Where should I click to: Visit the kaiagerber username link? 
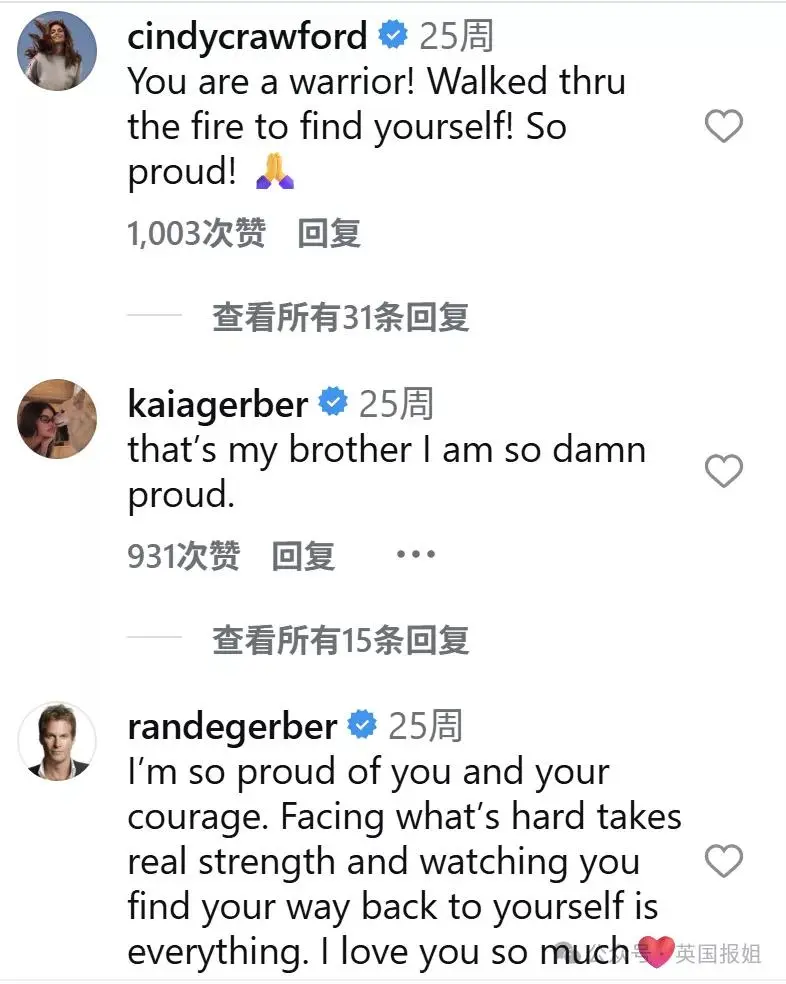click(218, 404)
